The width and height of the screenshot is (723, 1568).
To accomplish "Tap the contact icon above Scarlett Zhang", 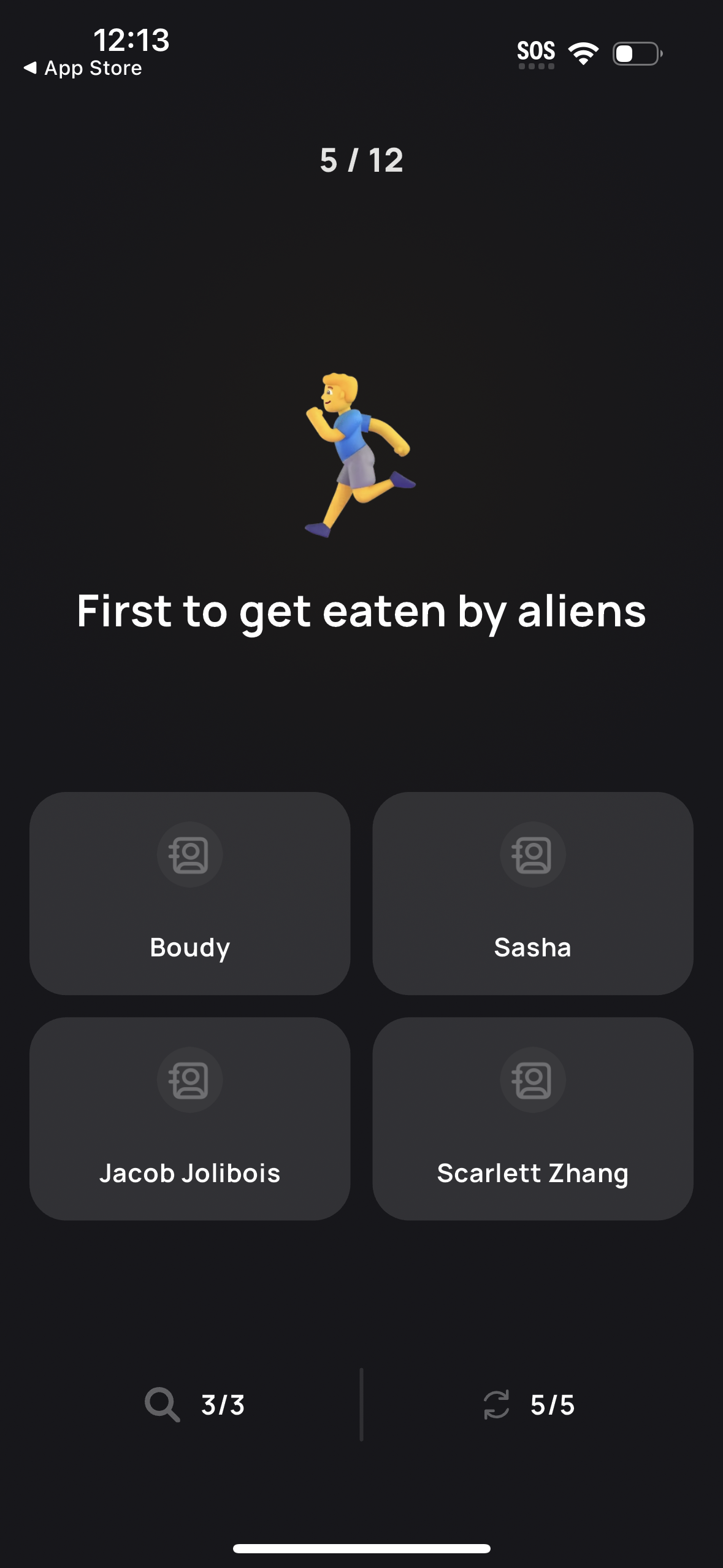I will point(532,1080).
